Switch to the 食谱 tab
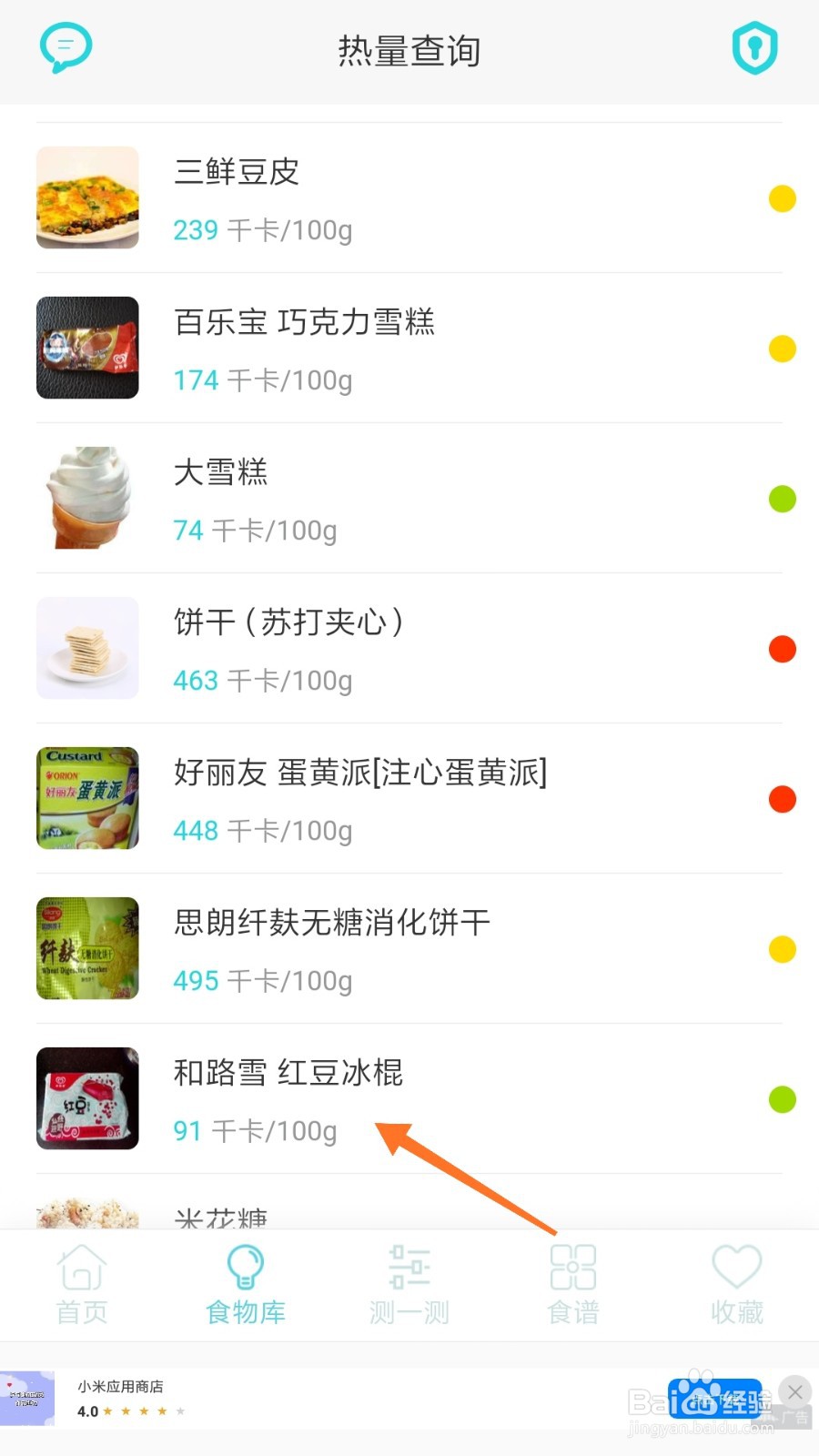The height and width of the screenshot is (1456, 819). 573,1285
